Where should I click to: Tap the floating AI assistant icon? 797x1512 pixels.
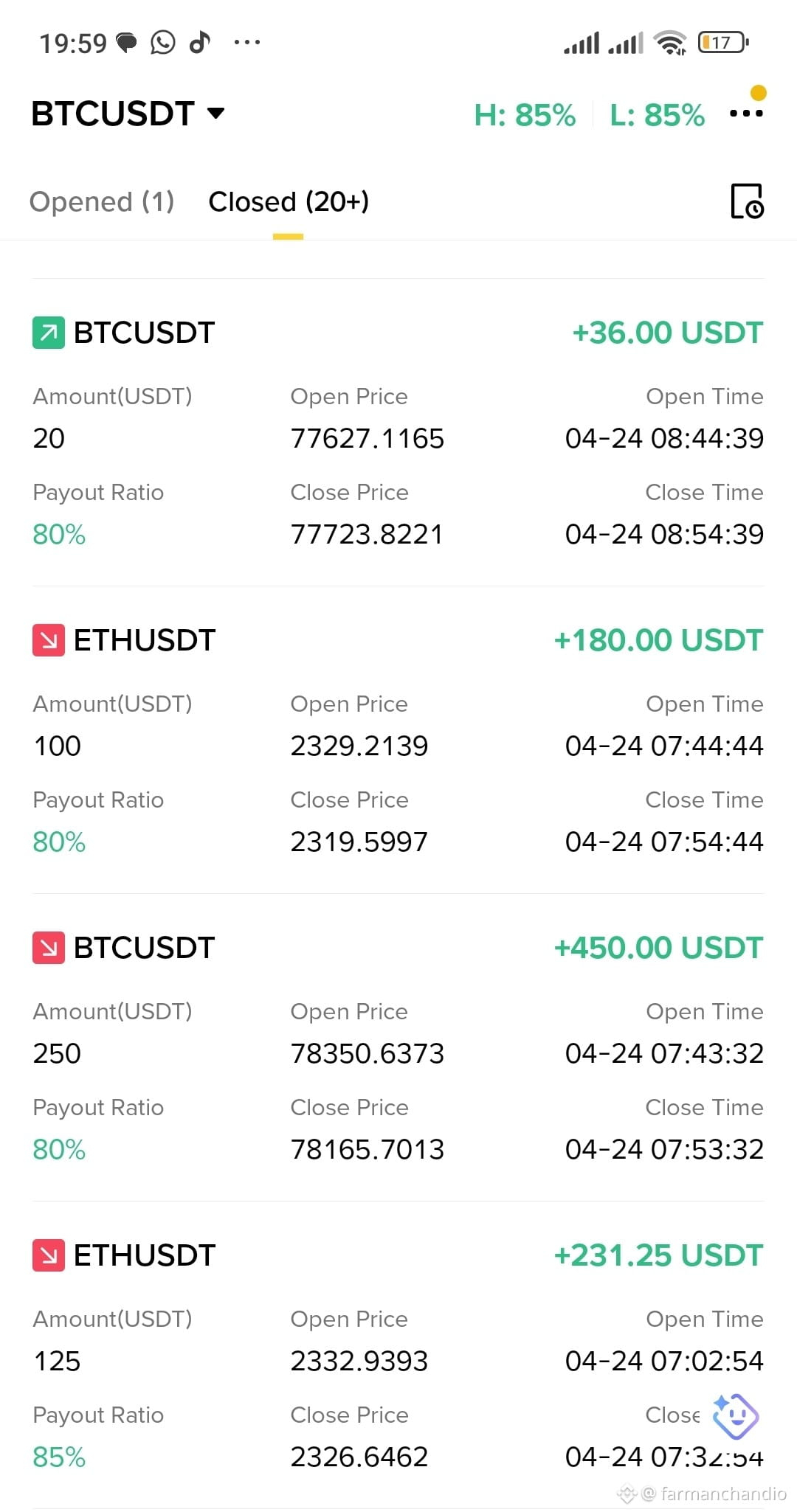coord(735,1415)
